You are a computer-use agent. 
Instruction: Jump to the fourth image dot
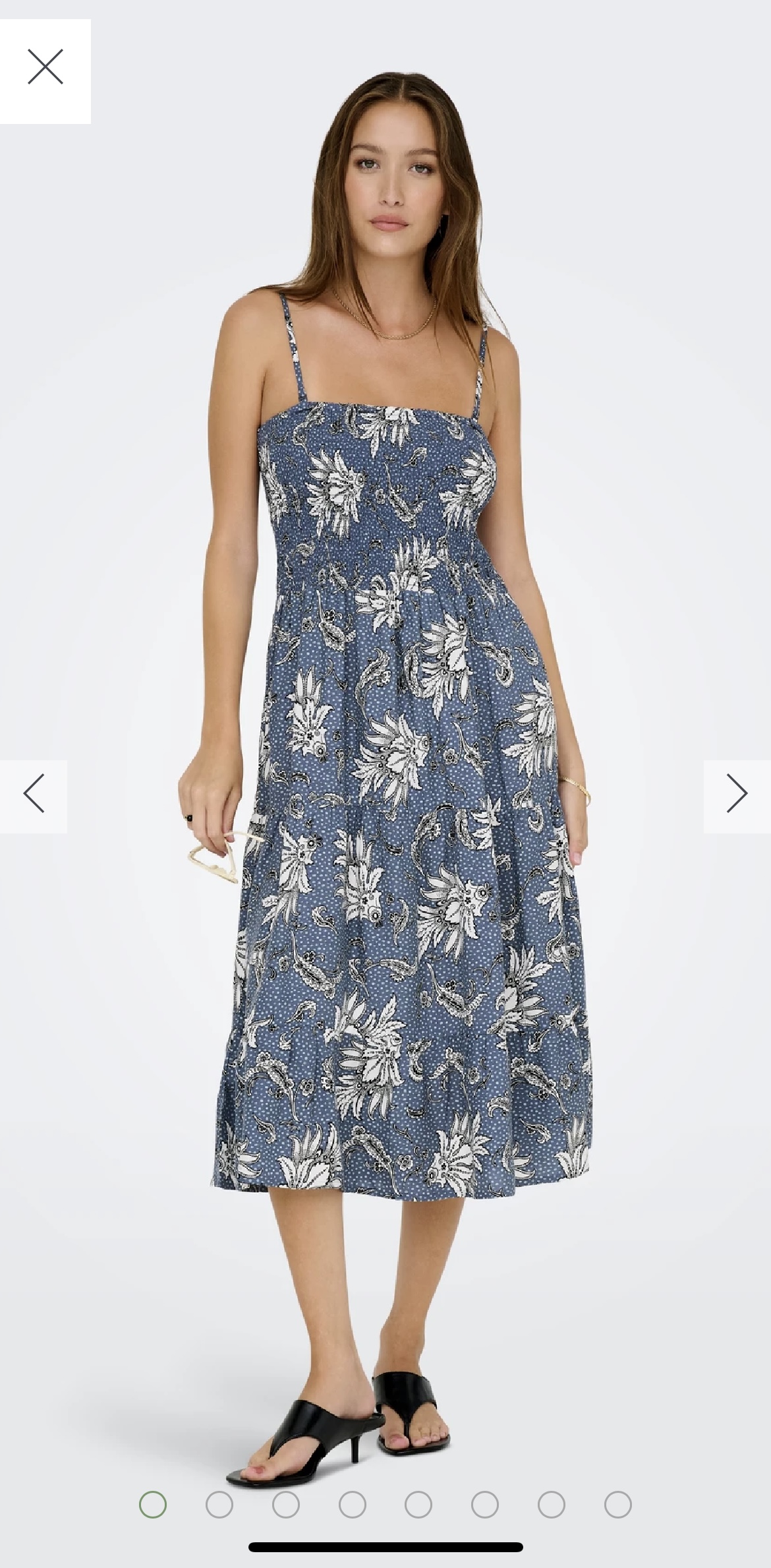coord(353,1505)
